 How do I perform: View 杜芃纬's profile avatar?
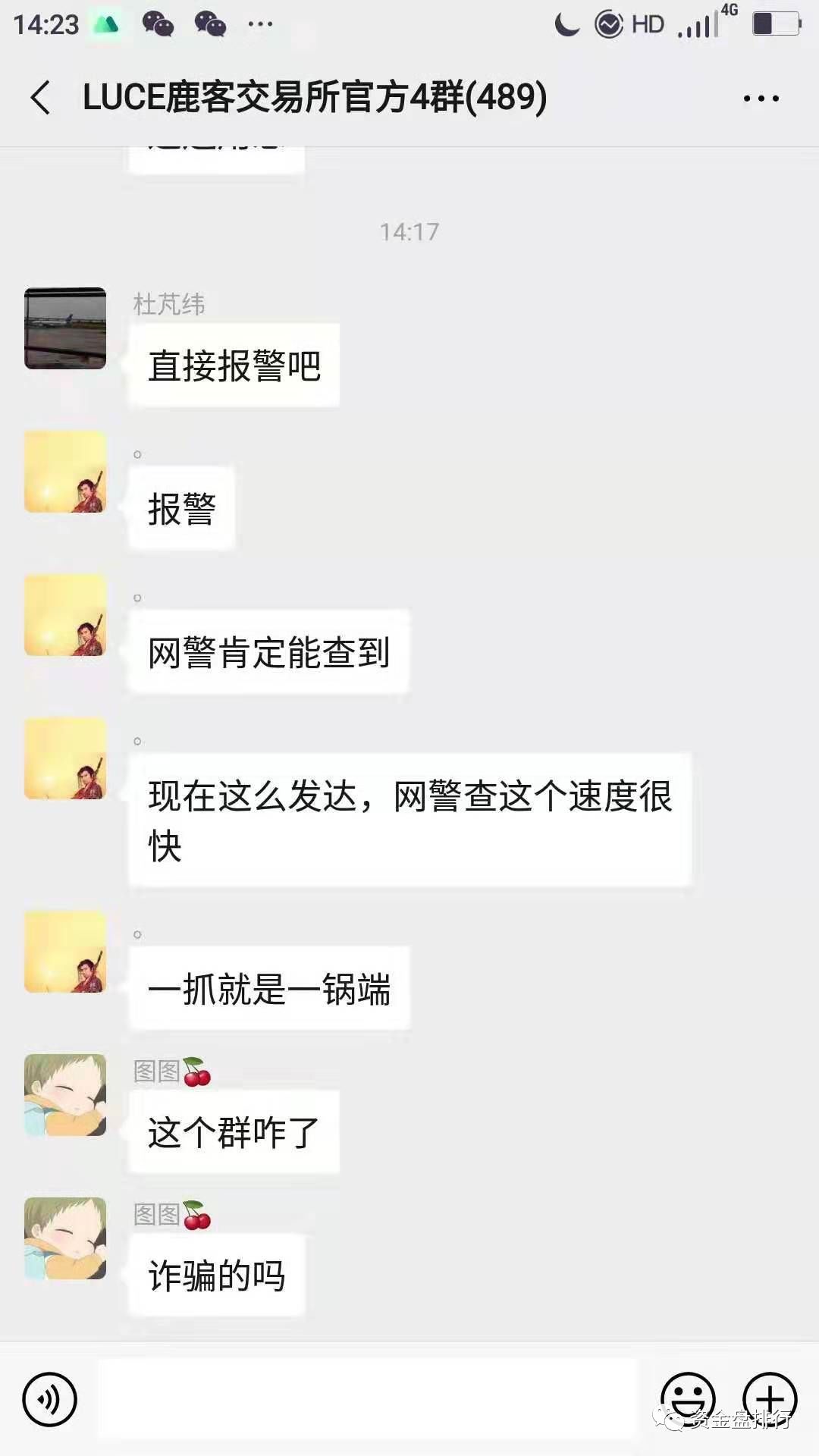coord(65,328)
